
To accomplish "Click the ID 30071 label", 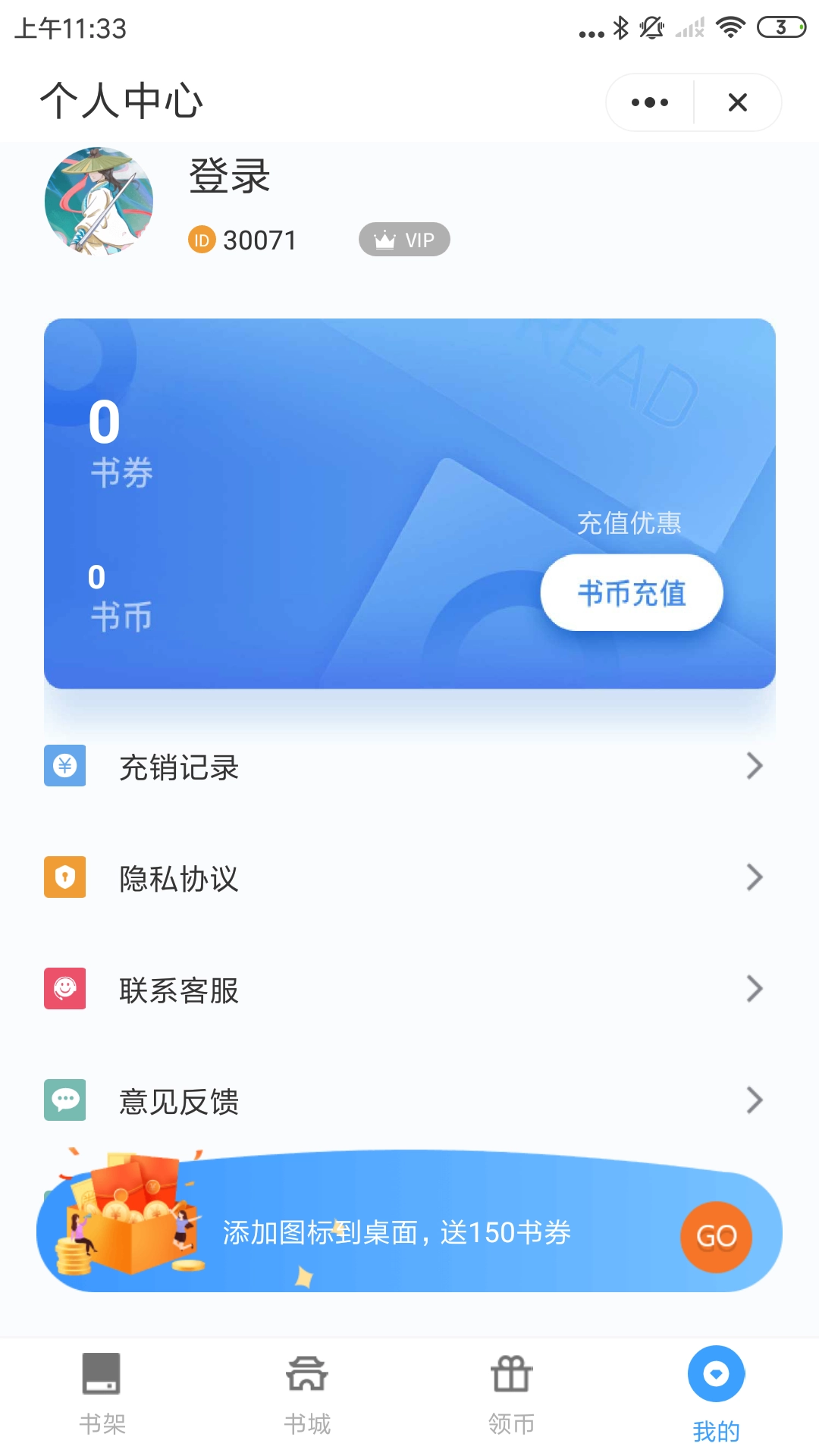I will 243,239.
